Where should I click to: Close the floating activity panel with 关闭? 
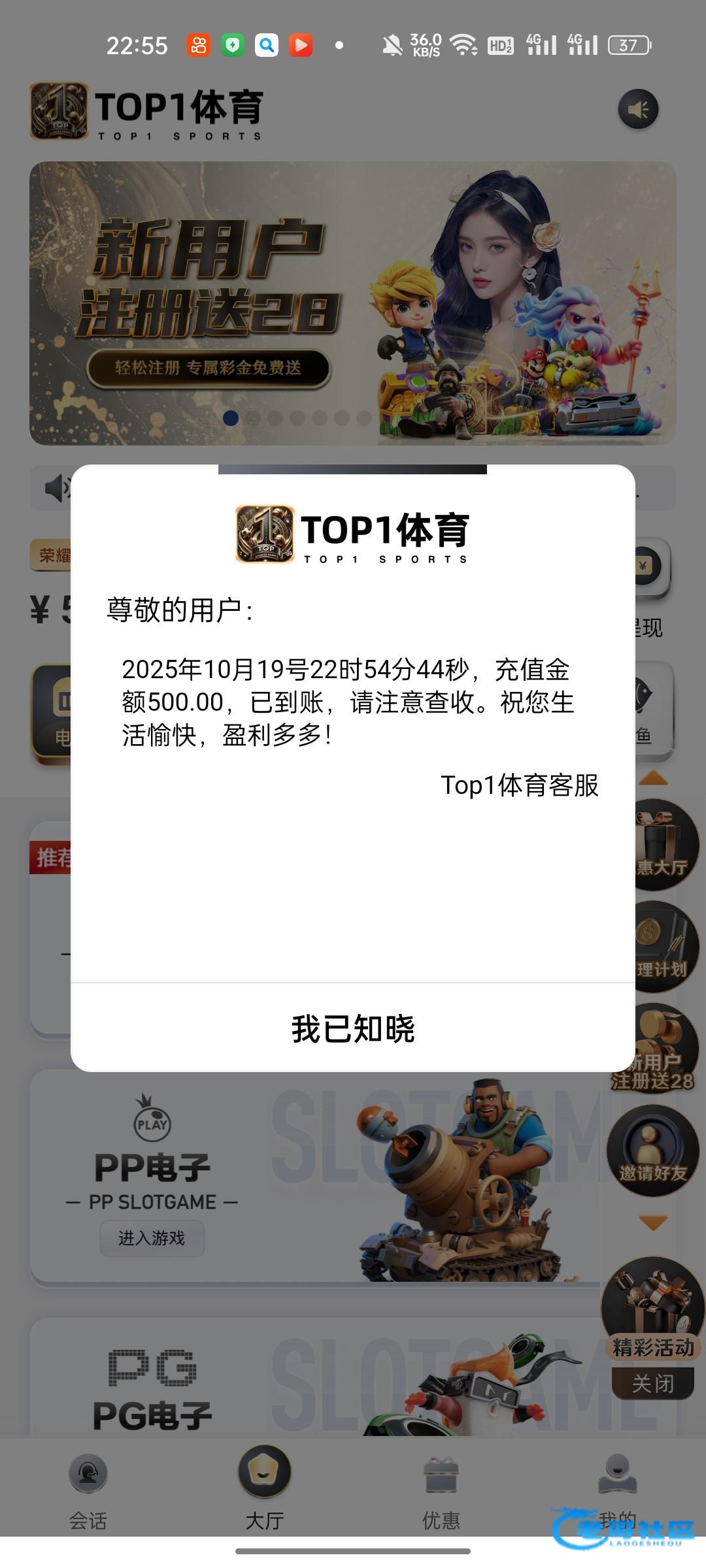tap(653, 1384)
